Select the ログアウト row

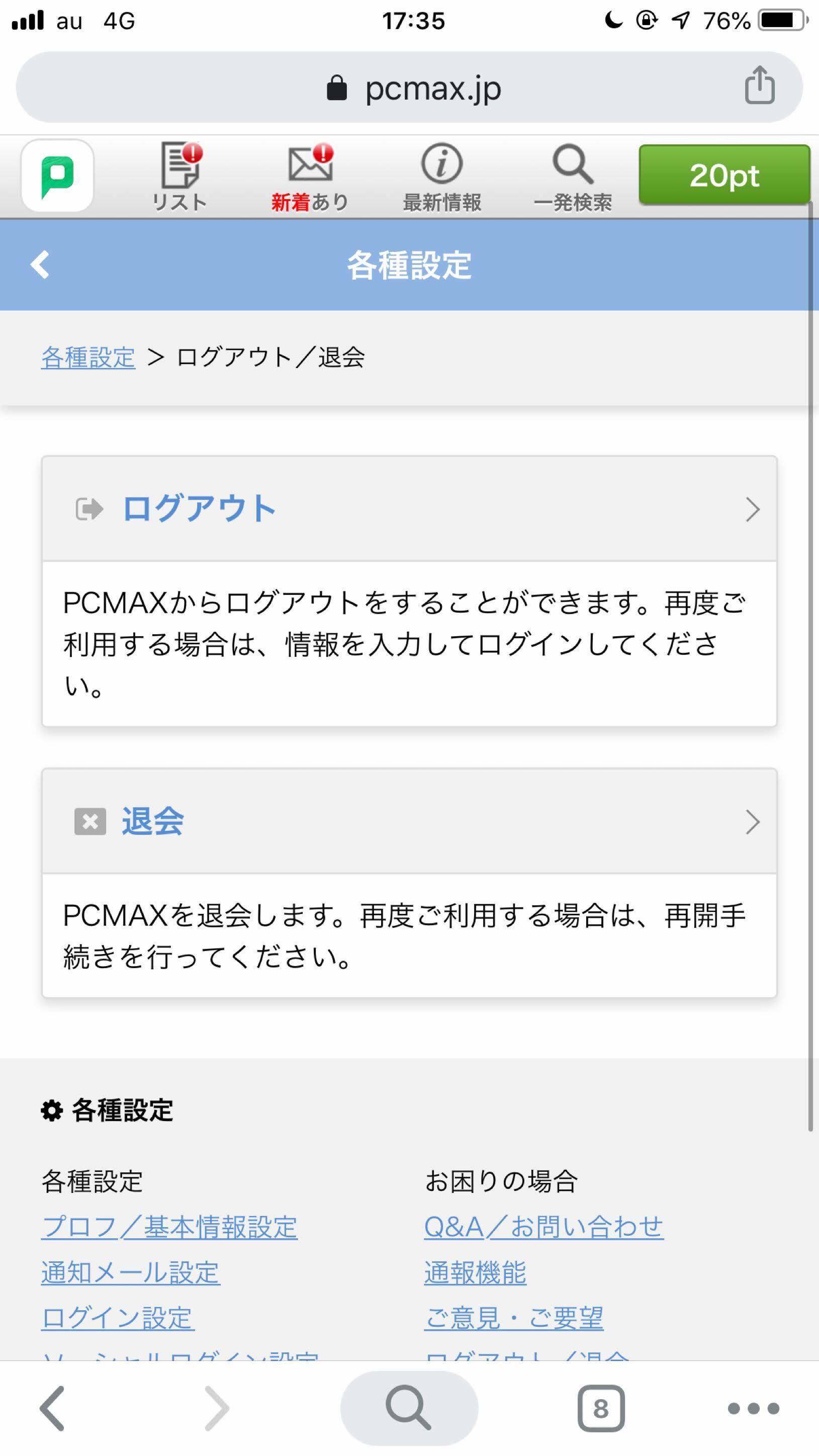coord(409,508)
